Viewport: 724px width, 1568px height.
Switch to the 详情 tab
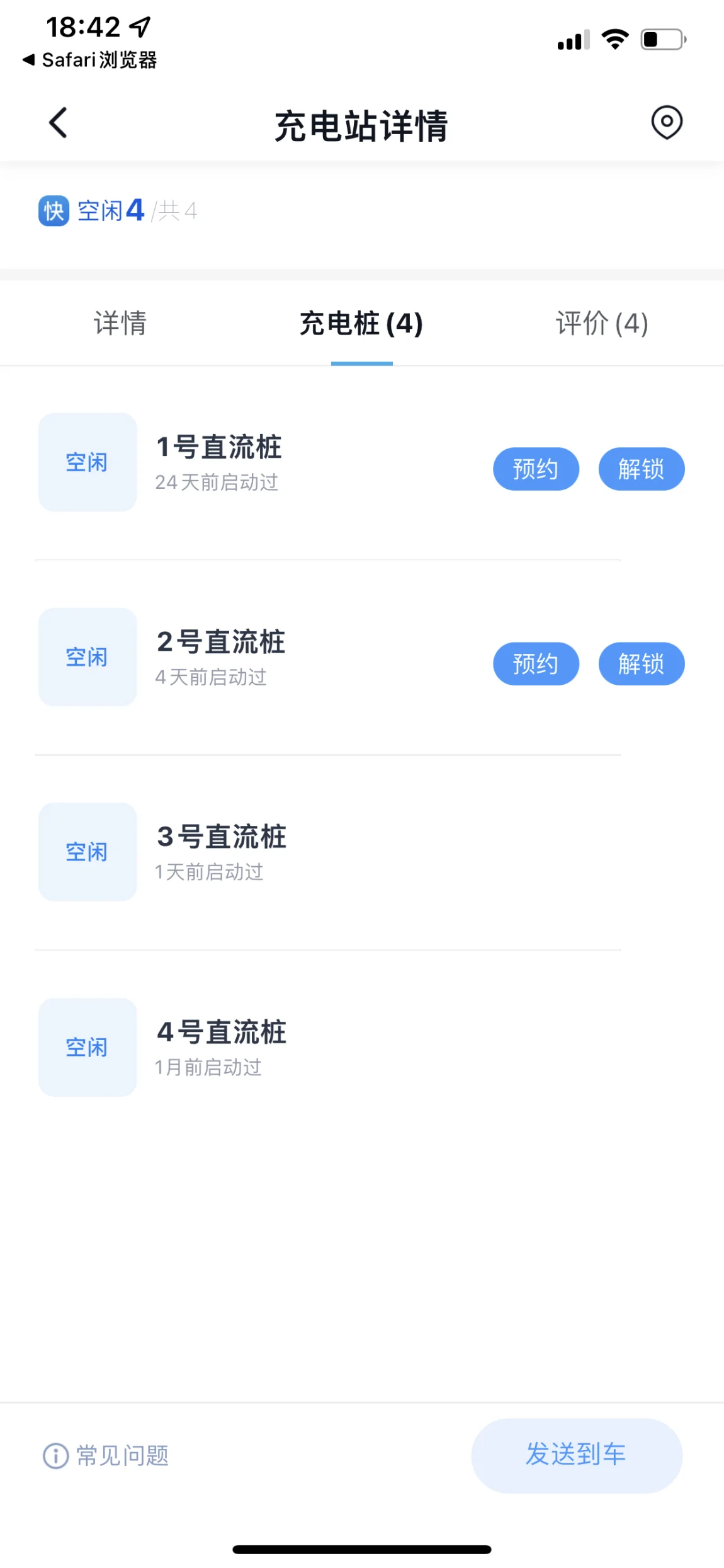(120, 323)
